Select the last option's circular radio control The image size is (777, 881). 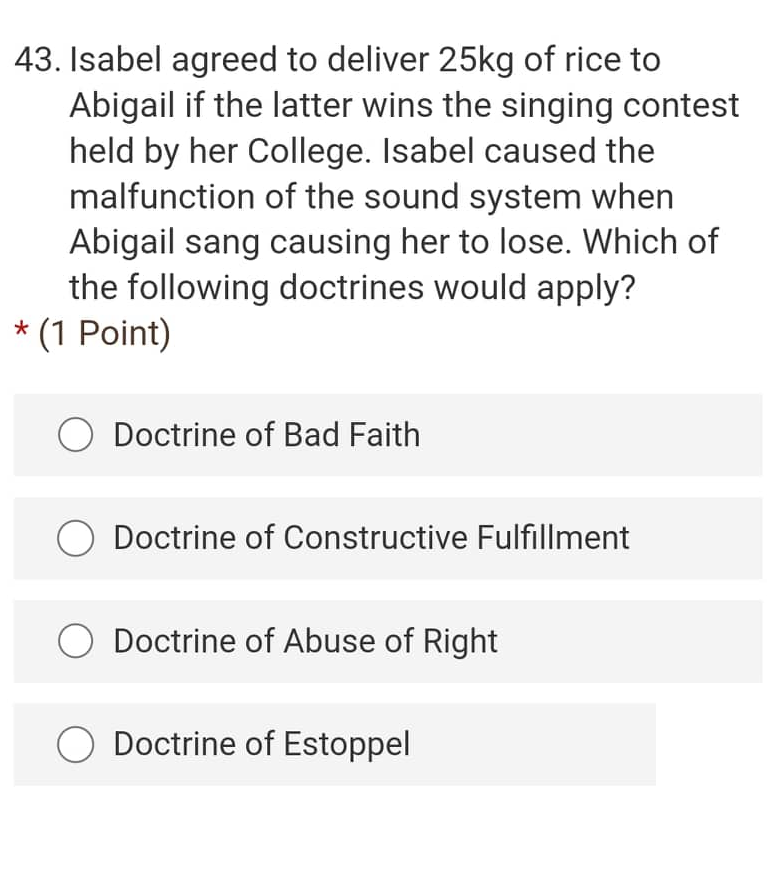point(75,744)
